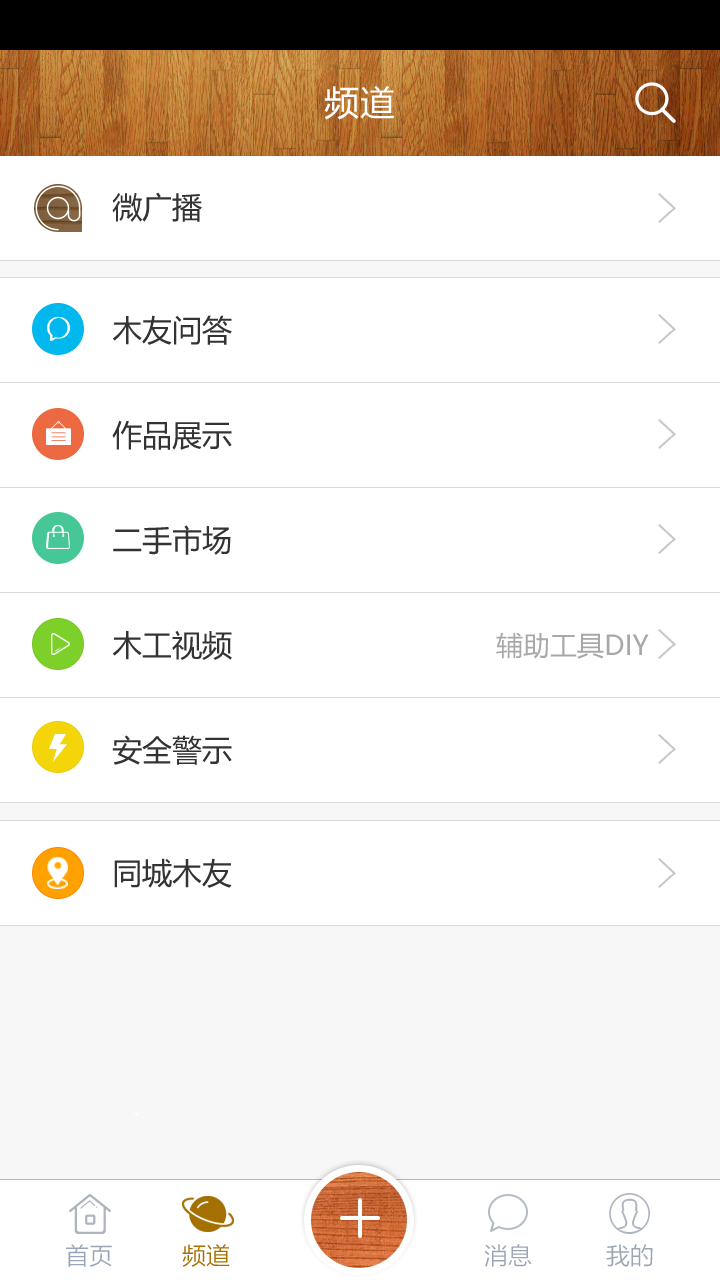This screenshot has height=1280, width=720.
Task: Switch to the 首页 tab
Action: (x=89, y=1231)
